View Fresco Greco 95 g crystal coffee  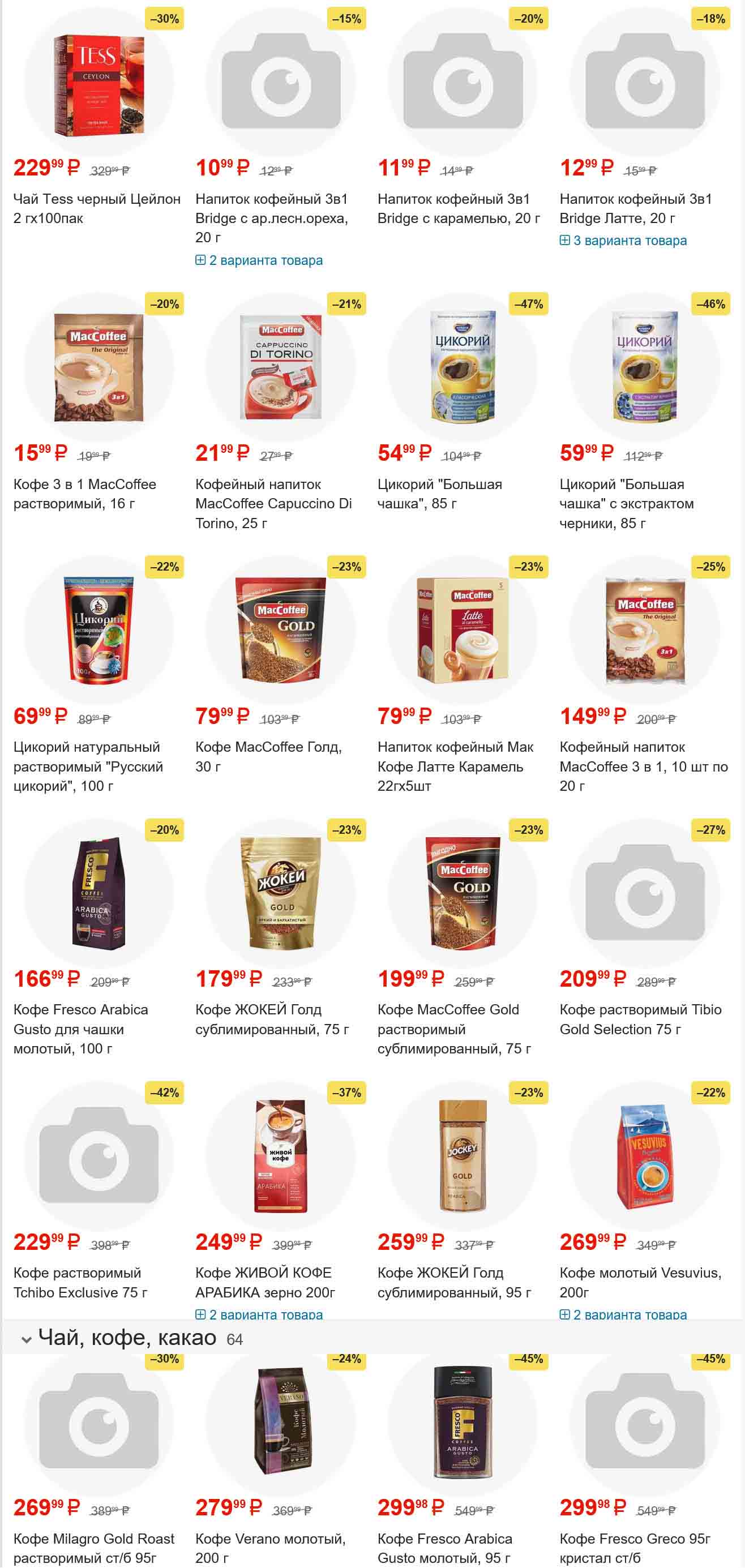635,1547
